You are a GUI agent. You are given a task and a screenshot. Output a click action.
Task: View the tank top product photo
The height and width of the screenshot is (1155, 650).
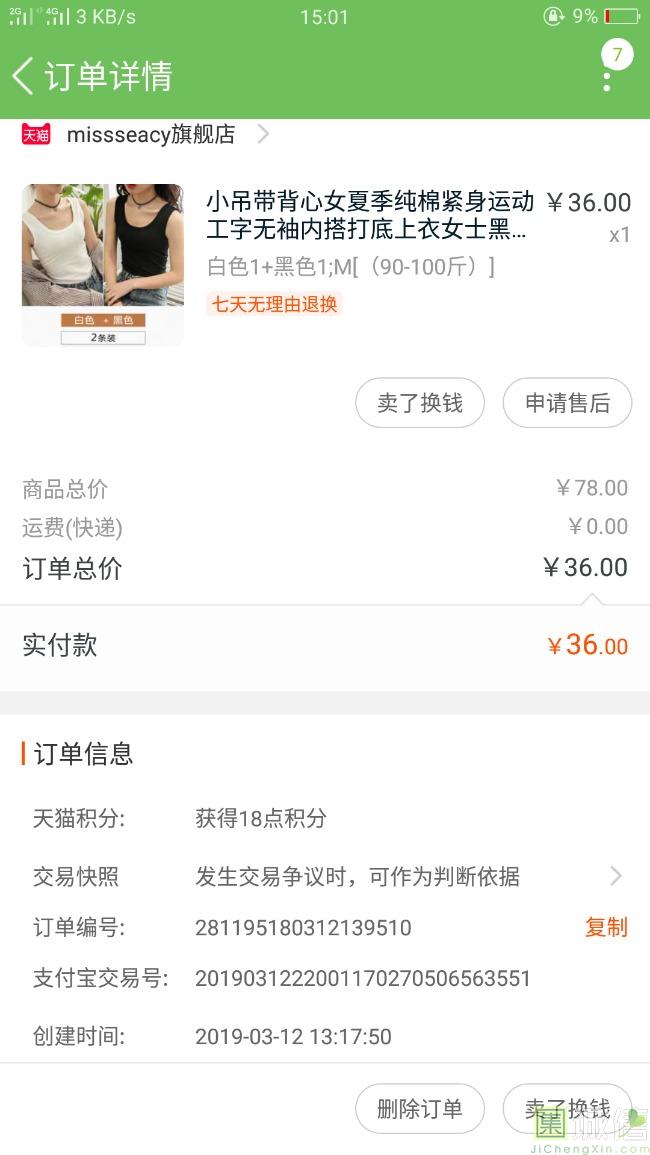click(x=103, y=265)
